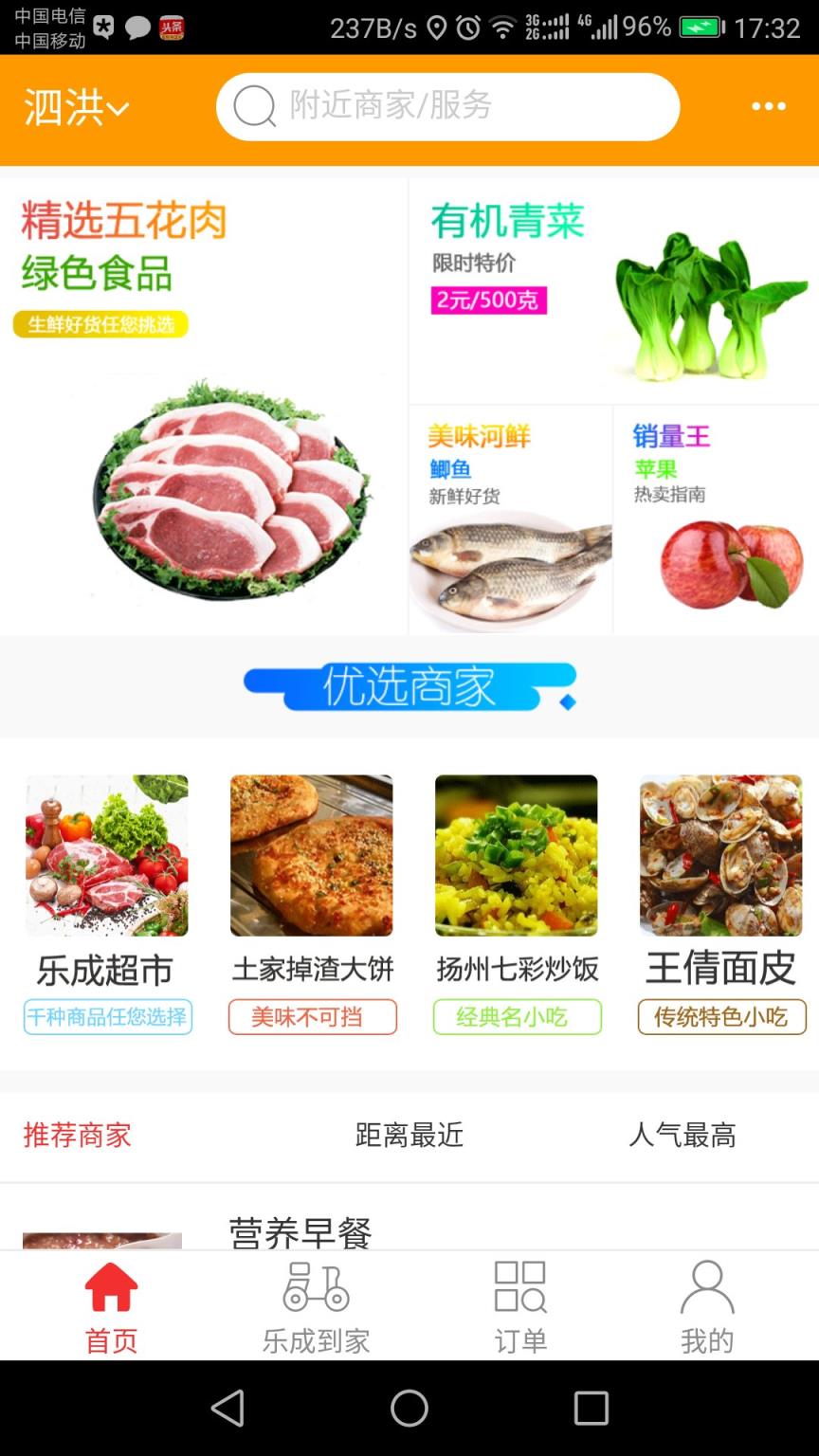Image resolution: width=819 pixels, height=1456 pixels.
Task: Tap the 附近商家/服务 search input field
Action: coord(446,106)
